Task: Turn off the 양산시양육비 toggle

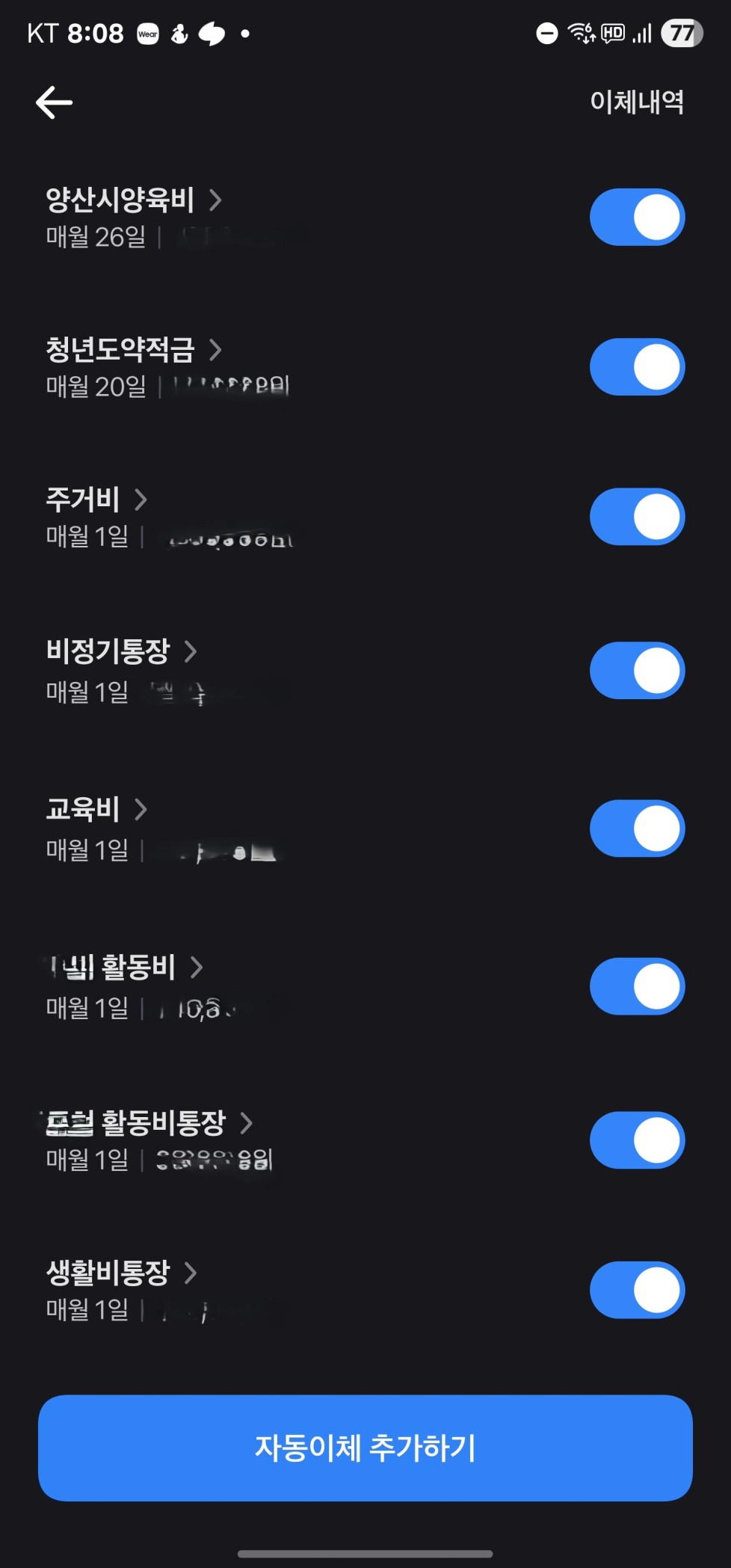Action: coord(637,218)
